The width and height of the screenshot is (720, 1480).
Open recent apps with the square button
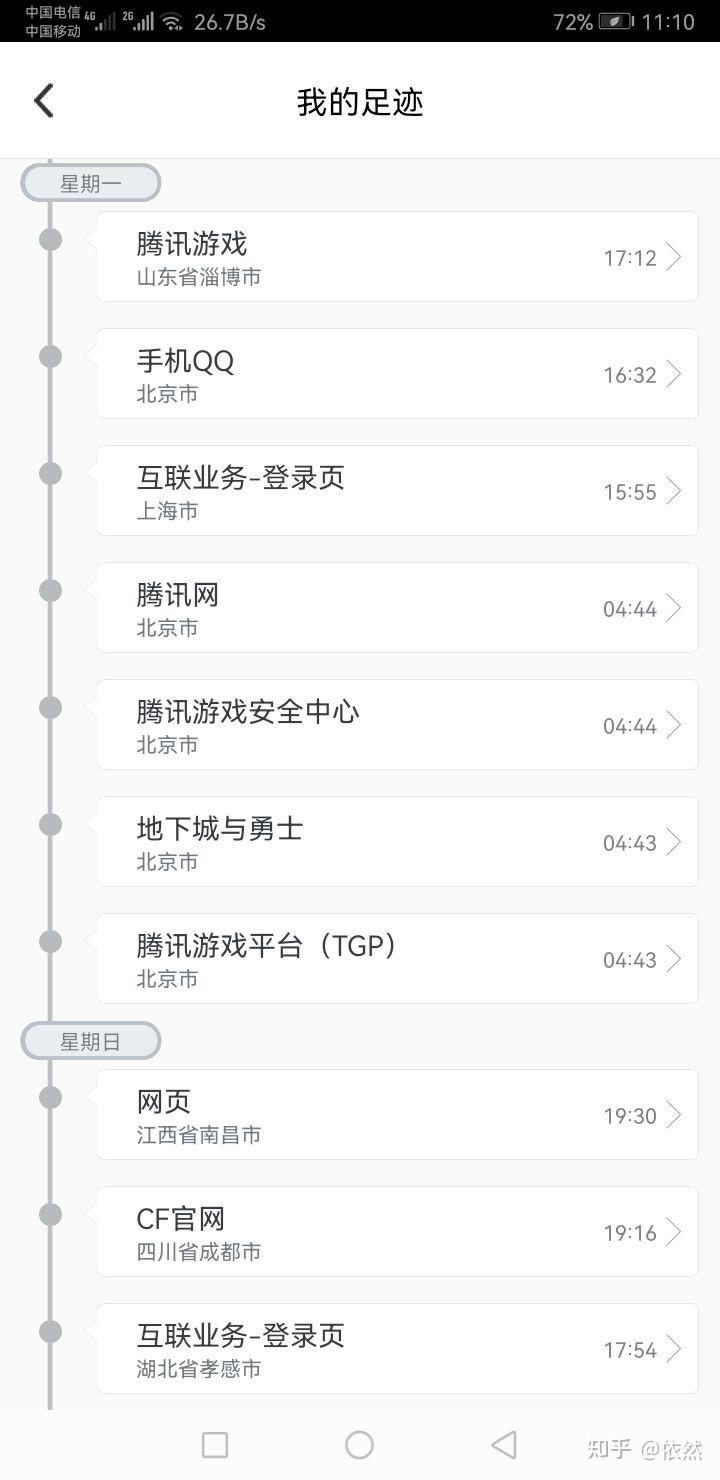(x=215, y=1445)
